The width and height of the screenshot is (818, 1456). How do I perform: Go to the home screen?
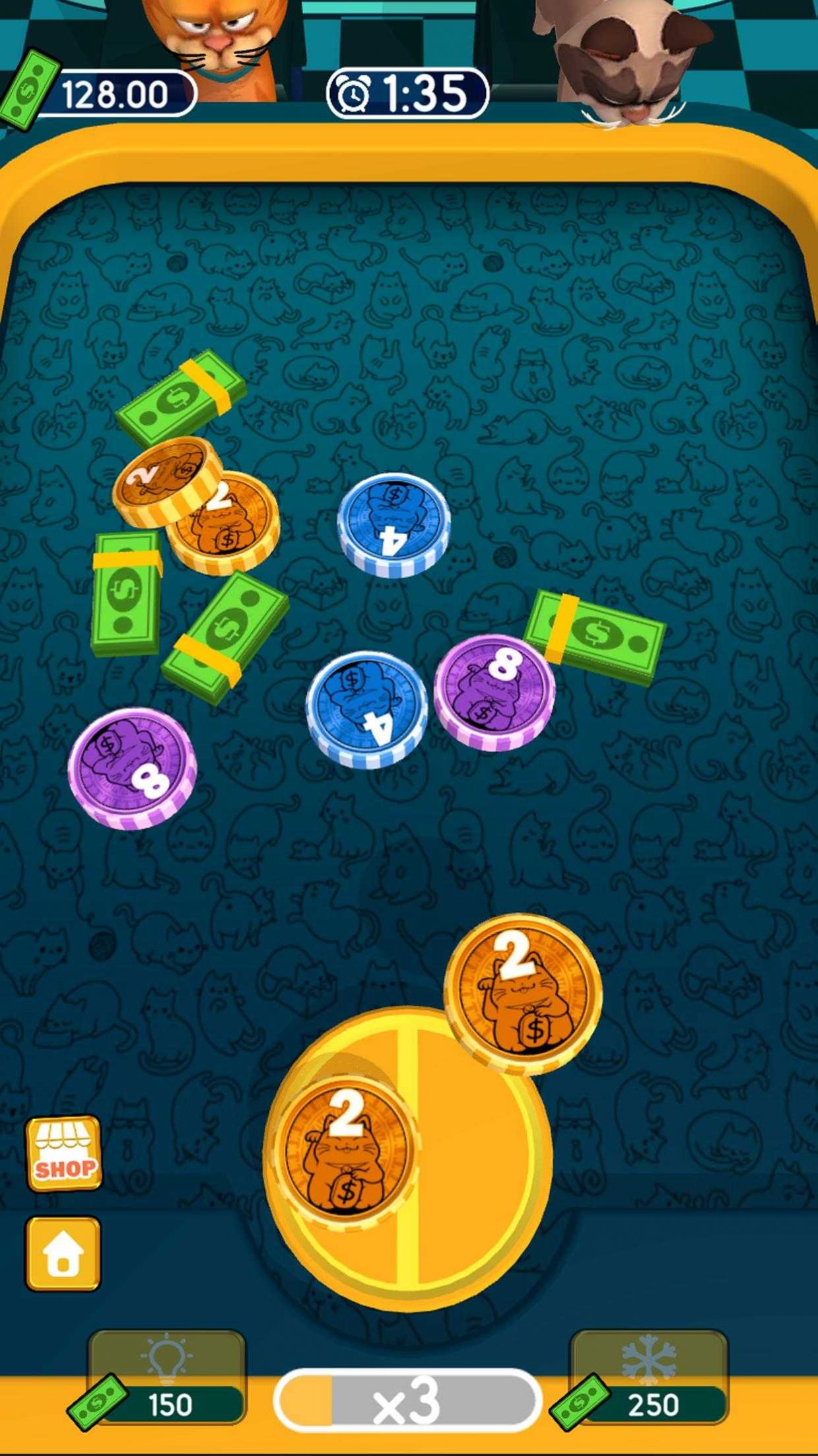click(63, 1255)
